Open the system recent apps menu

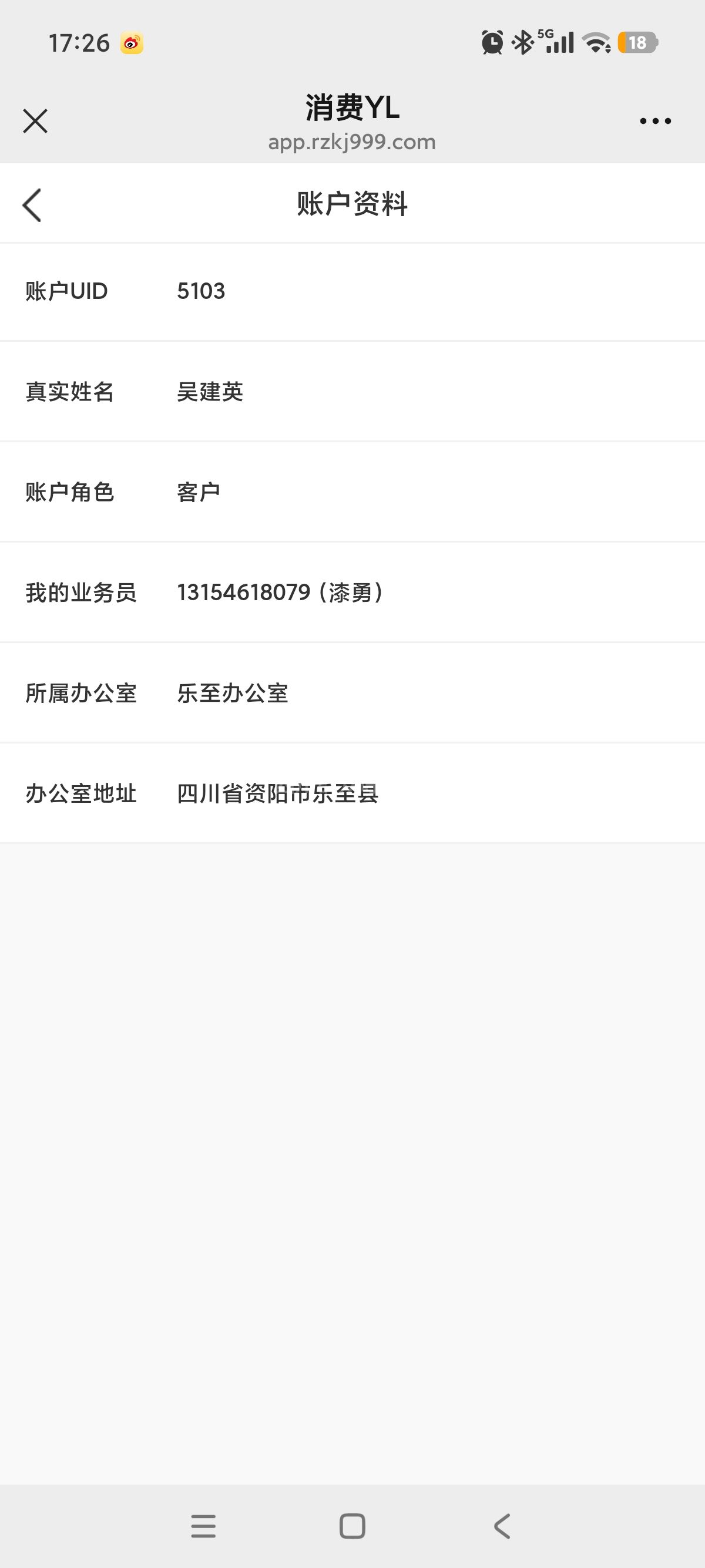(203, 1526)
